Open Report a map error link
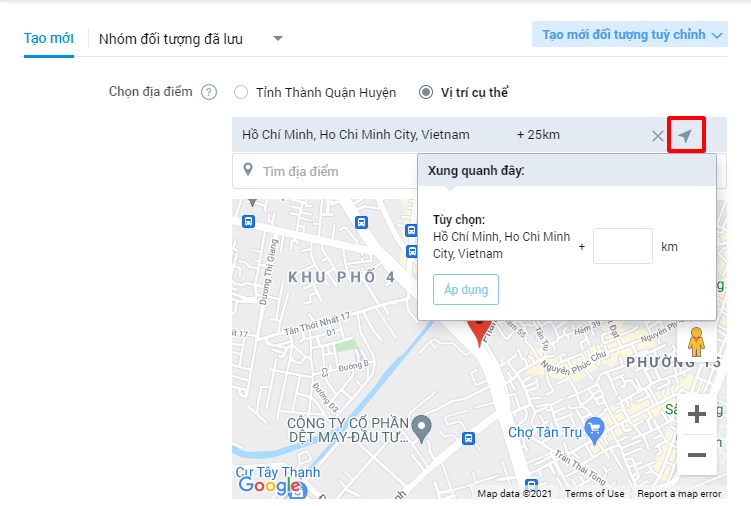 [679, 494]
